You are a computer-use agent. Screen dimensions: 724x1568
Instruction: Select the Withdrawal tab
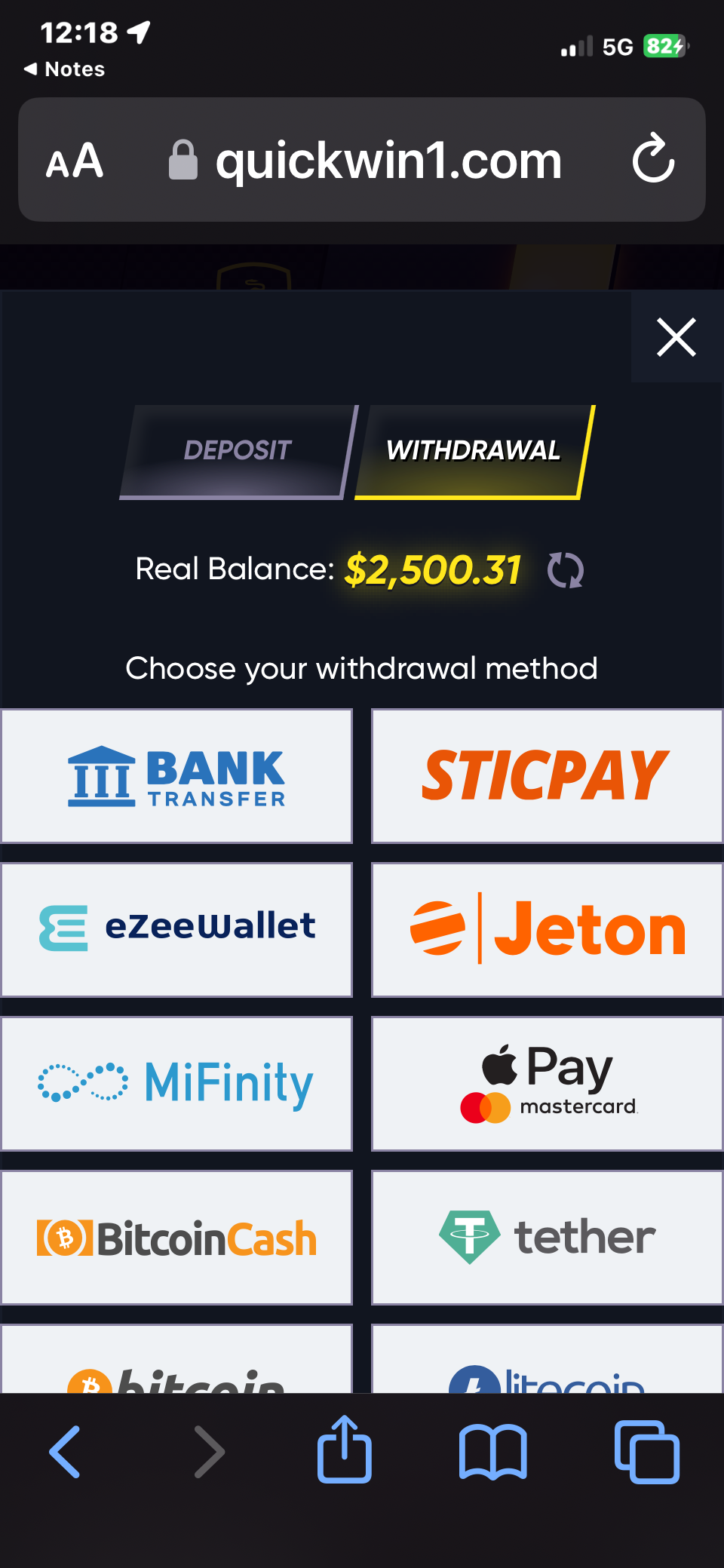(473, 451)
